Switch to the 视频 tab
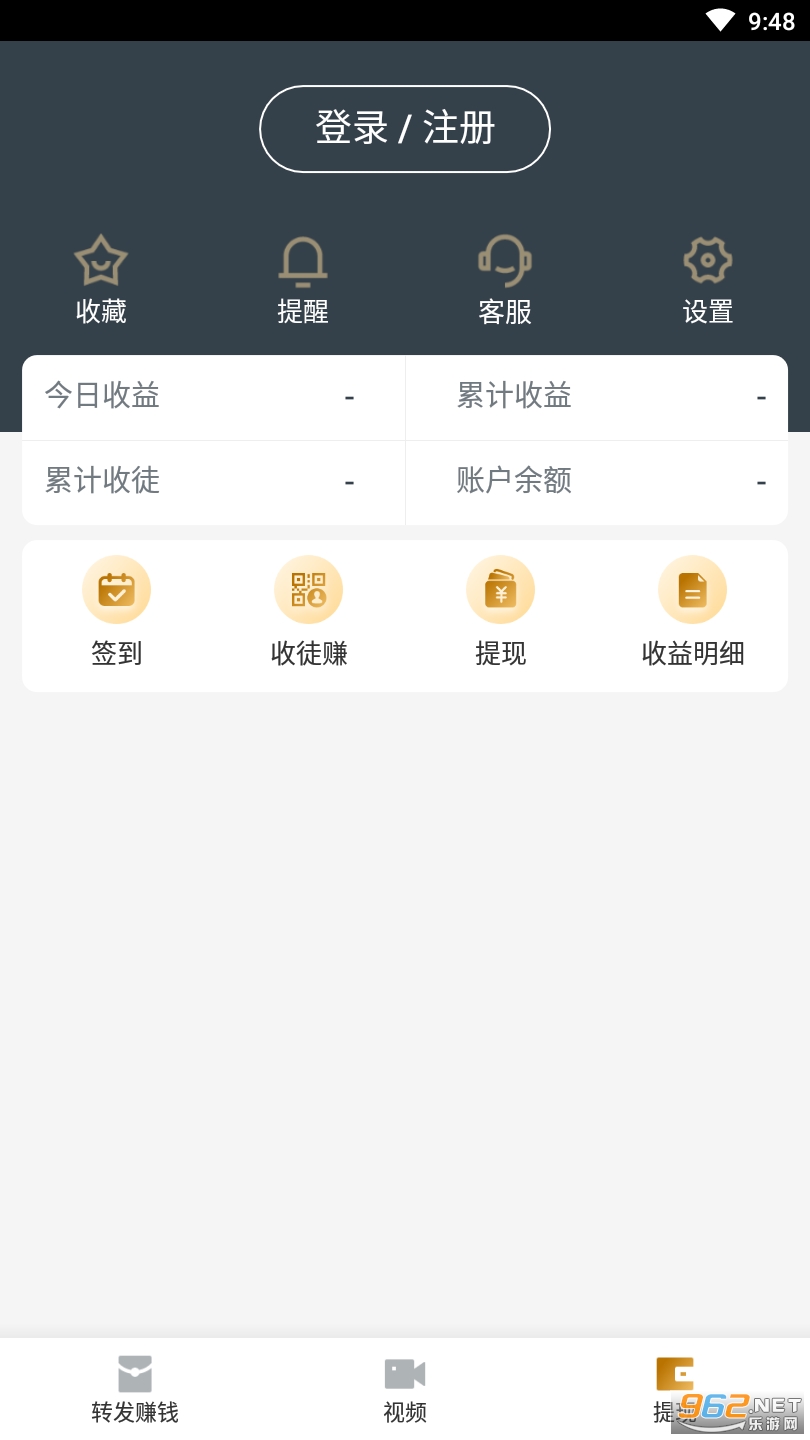810x1440 pixels. coord(405,1390)
